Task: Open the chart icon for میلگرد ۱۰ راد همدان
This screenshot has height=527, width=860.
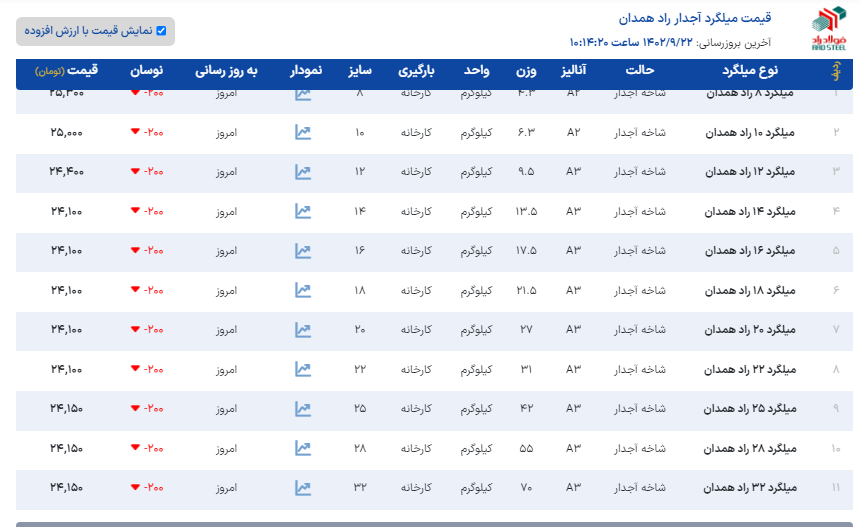Action: point(303,132)
